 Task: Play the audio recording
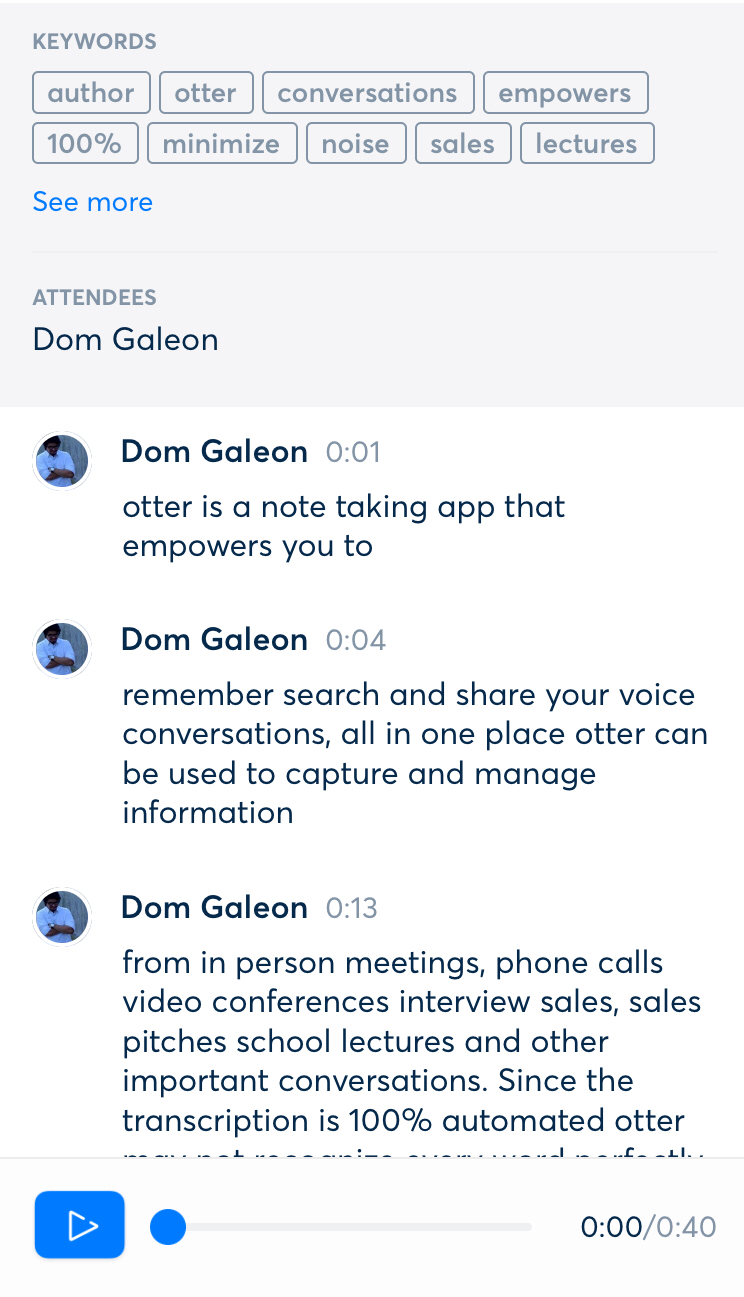(79, 1225)
